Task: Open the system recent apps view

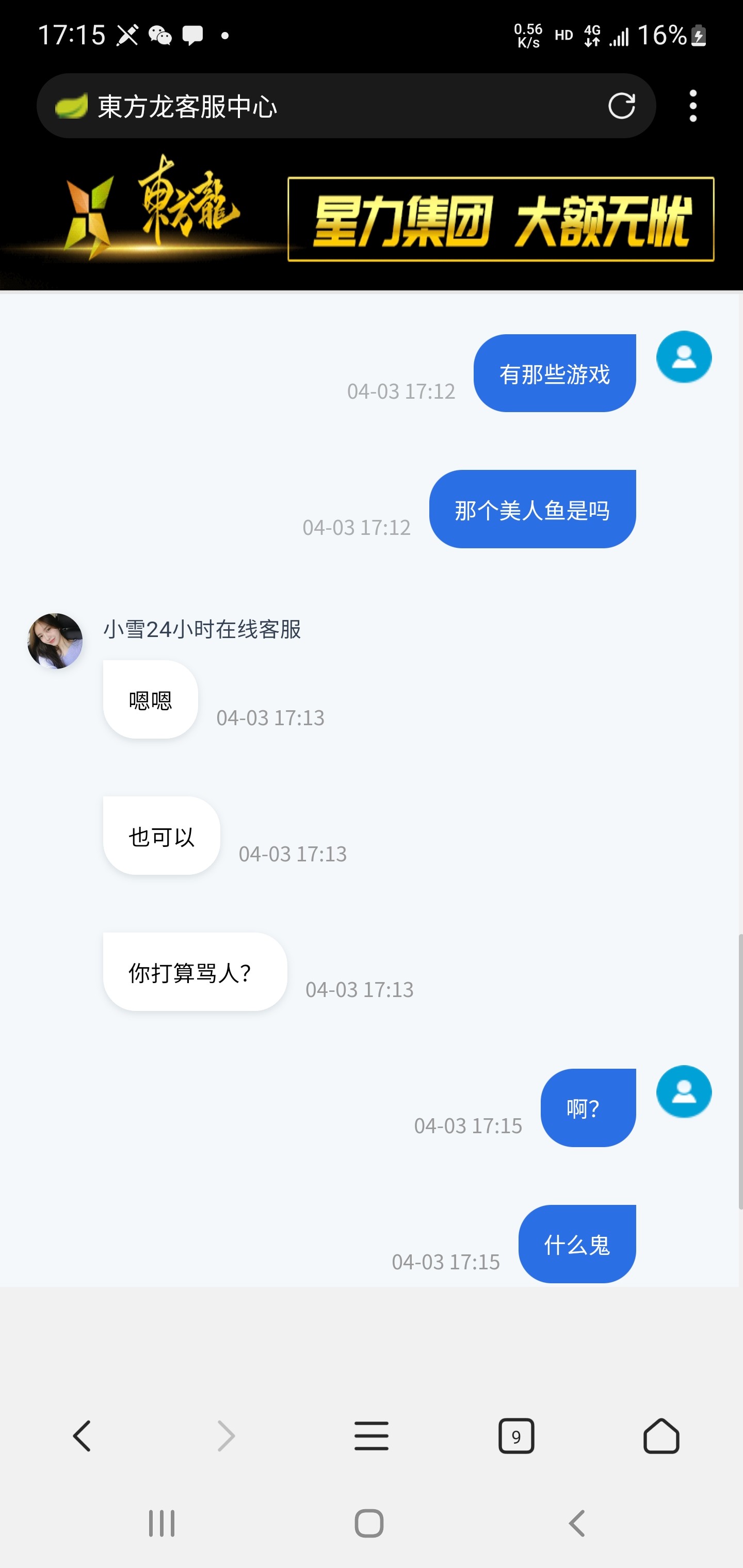Action: (x=161, y=1524)
